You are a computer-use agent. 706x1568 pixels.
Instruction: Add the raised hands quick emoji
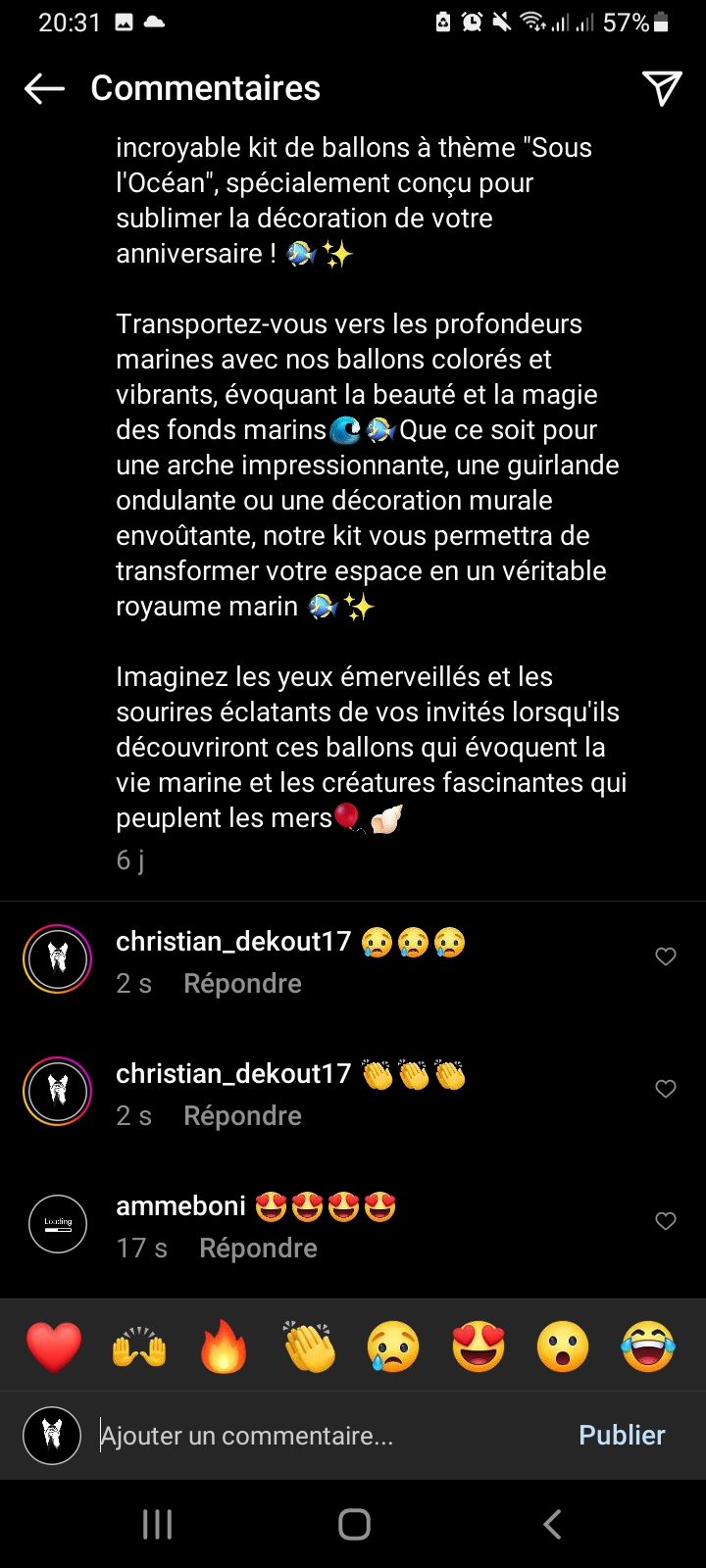139,1347
